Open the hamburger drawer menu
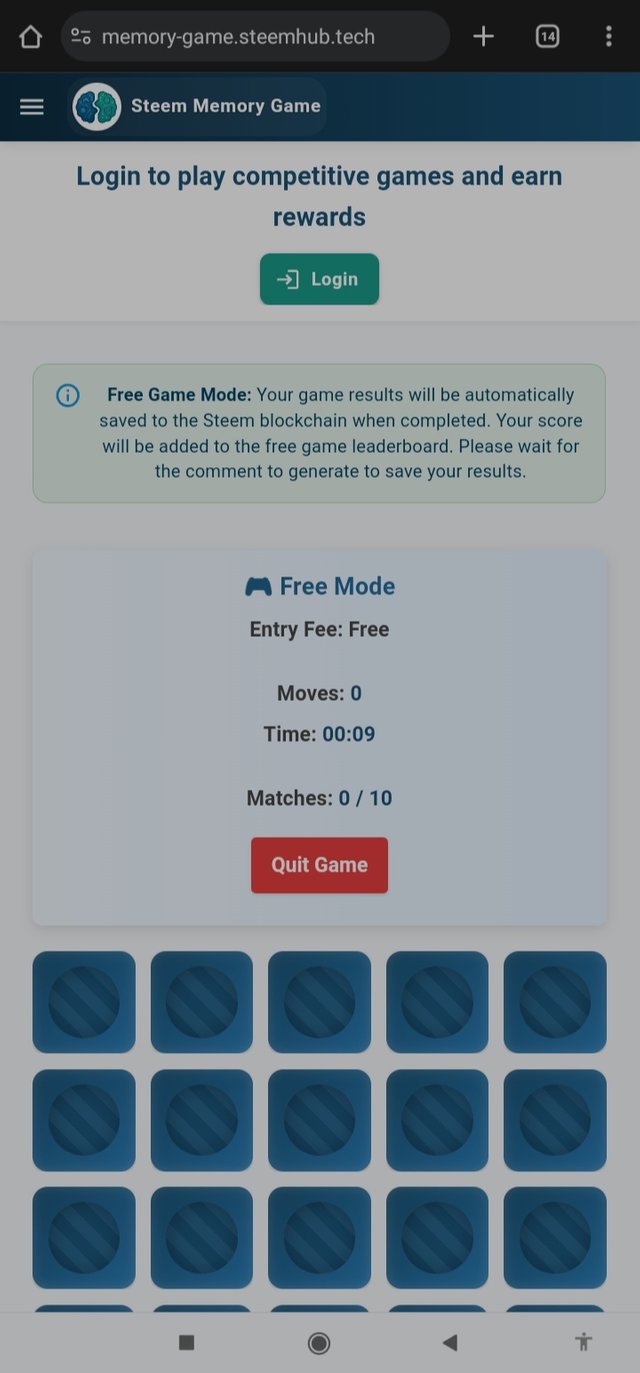This screenshot has width=640, height=1373. [x=32, y=107]
